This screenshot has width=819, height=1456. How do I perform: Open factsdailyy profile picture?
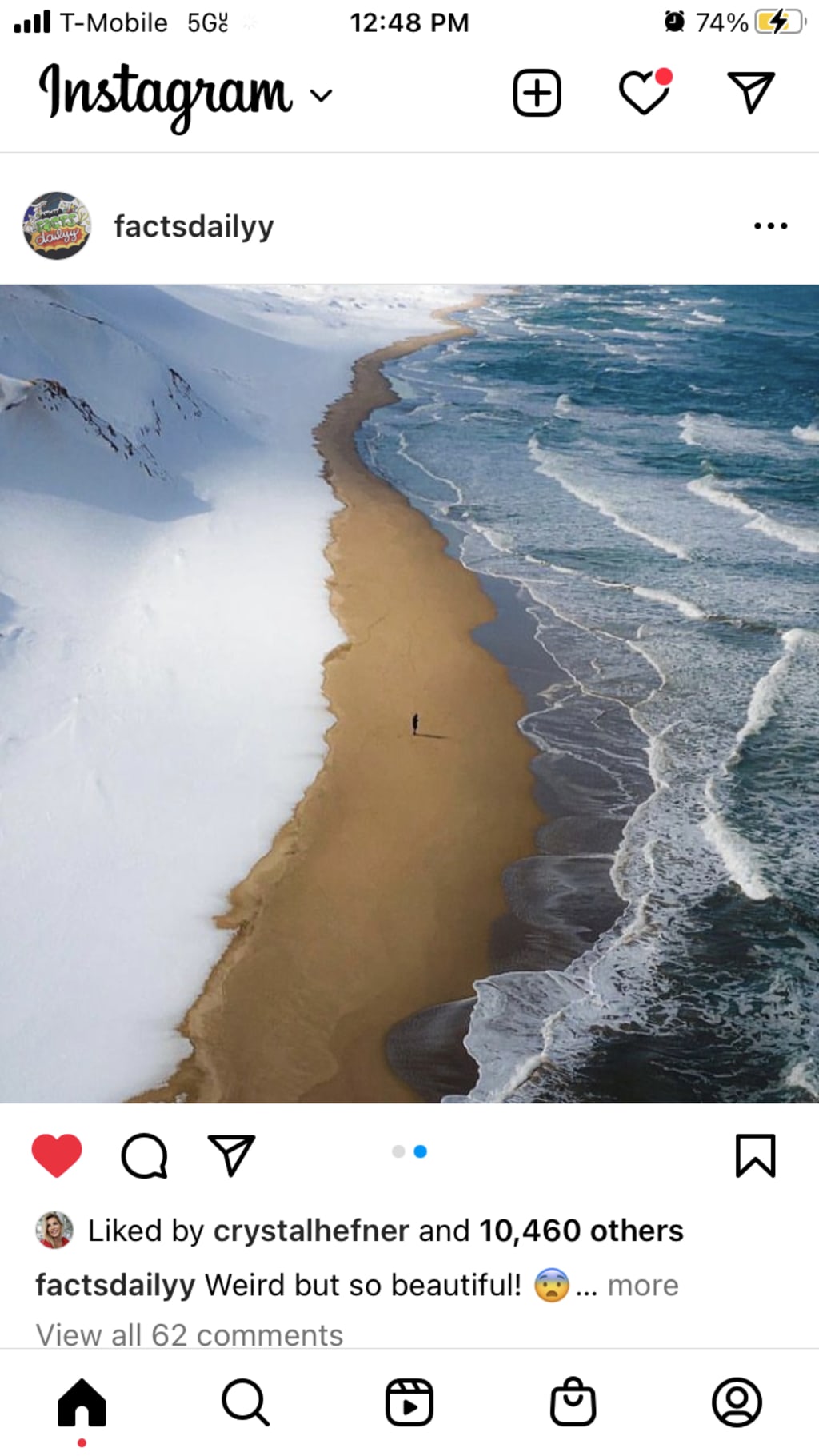(56, 226)
